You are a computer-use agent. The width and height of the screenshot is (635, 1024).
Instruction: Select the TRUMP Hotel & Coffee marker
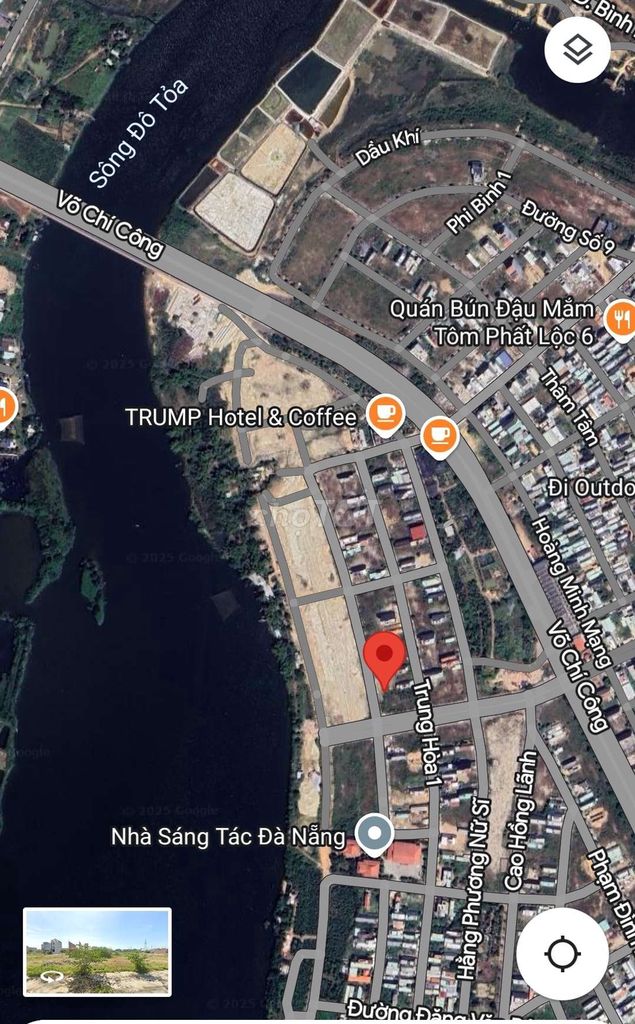(385, 415)
